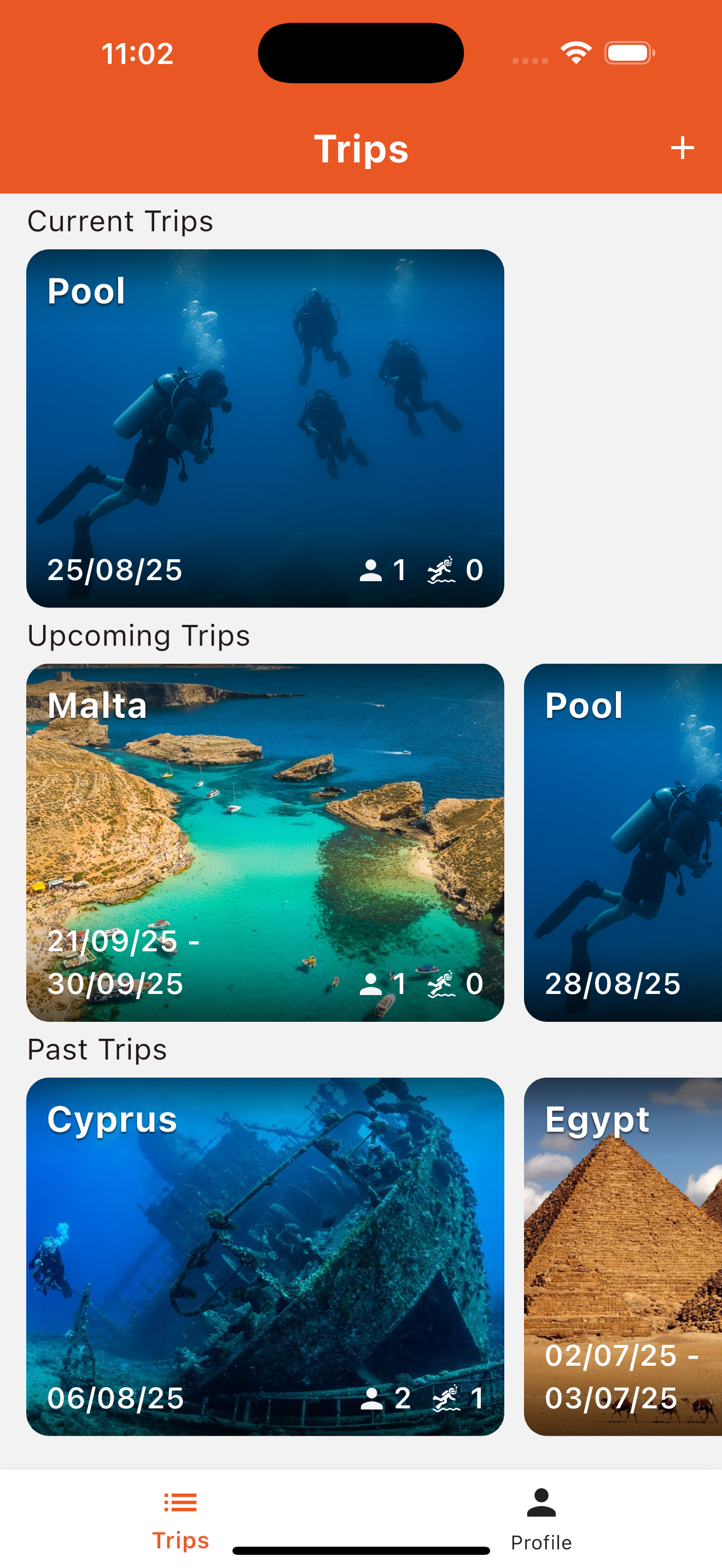722x1568 pixels.
Task: Tap the home indicator bar at screen bottom
Action: pos(361,1548)
